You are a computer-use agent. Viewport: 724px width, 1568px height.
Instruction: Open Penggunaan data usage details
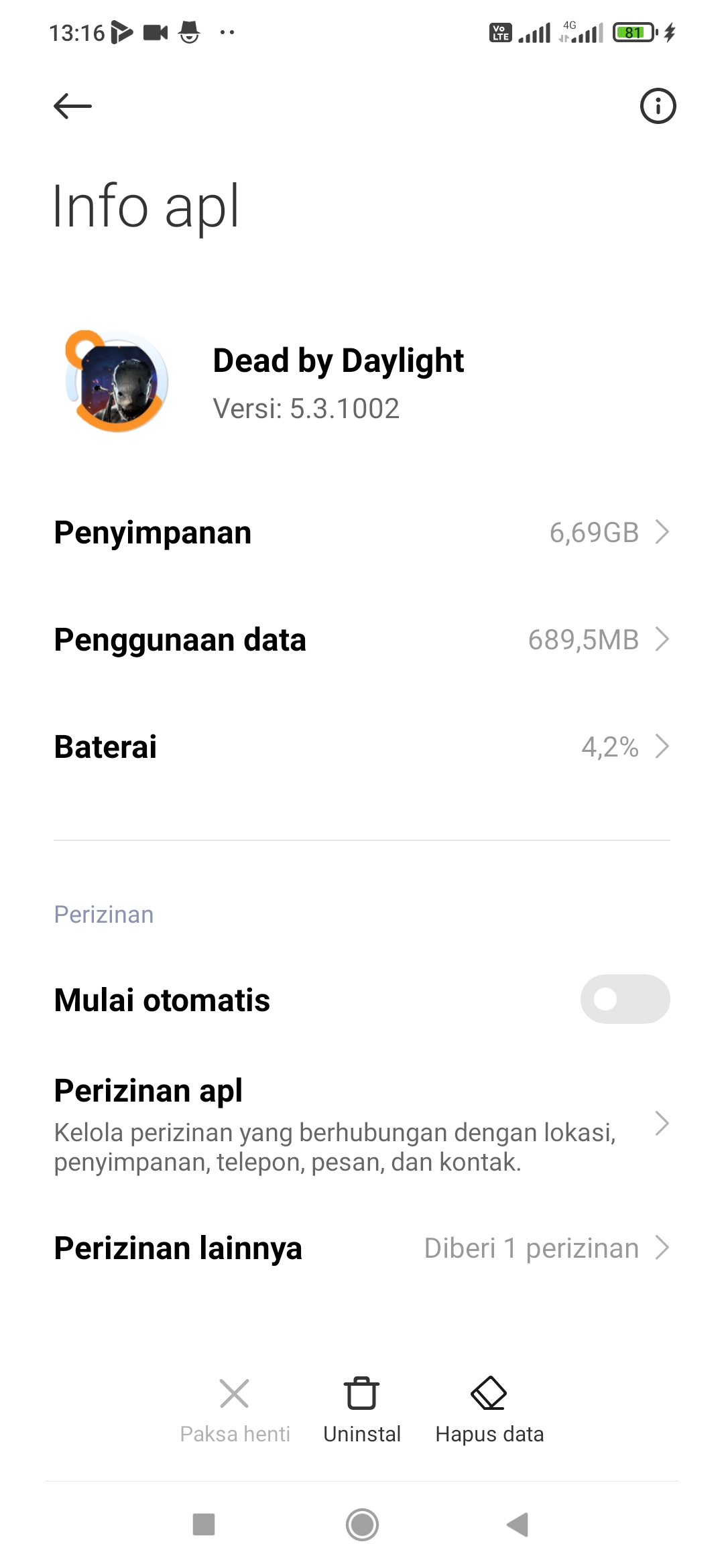pos(362,640)
